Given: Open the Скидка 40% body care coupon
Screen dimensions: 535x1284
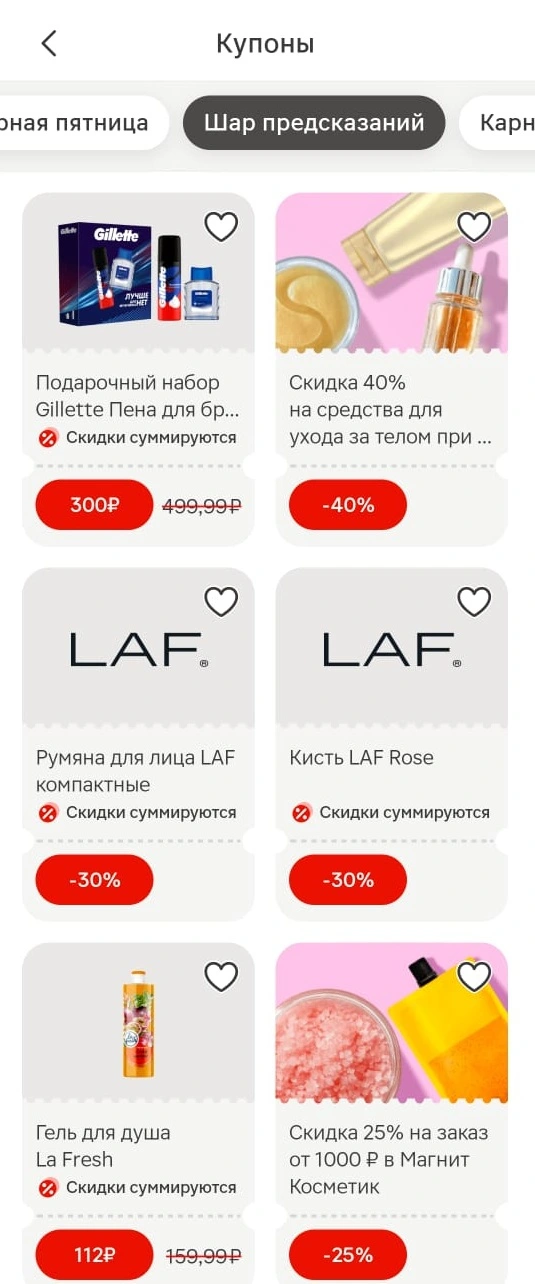Looking at the screenshot, I should pos(392,369).
